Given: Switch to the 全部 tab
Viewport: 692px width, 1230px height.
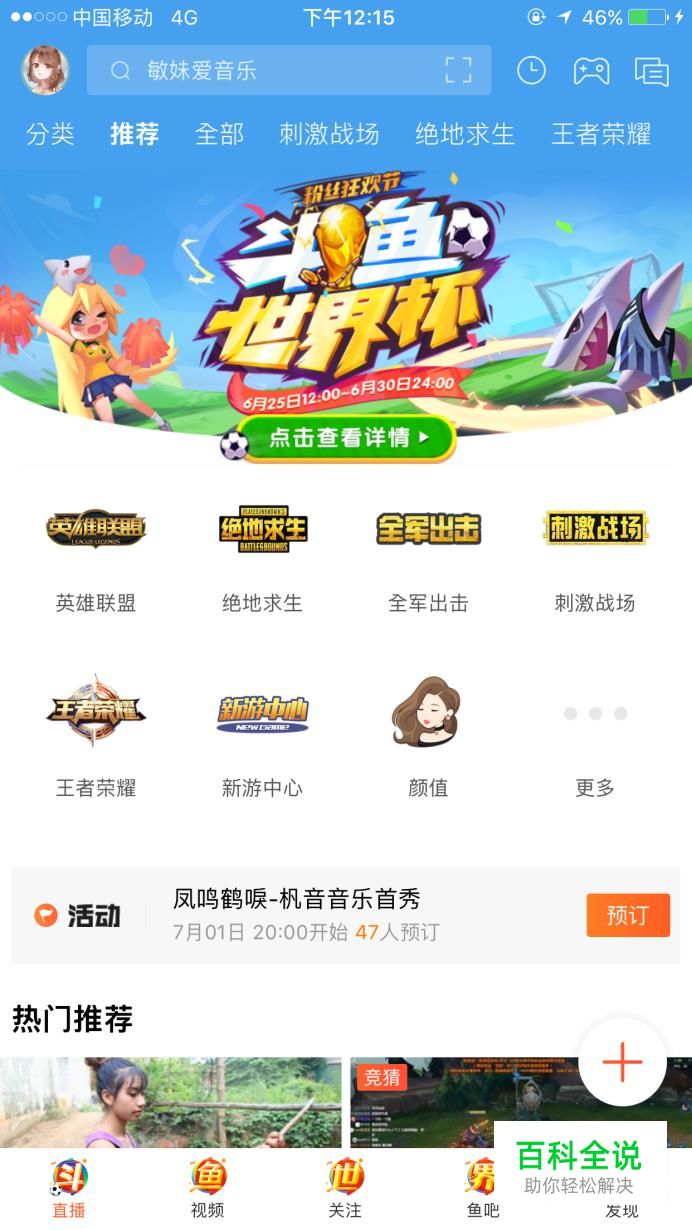Looking at the screenshot, I should click(x=220, y=134).
